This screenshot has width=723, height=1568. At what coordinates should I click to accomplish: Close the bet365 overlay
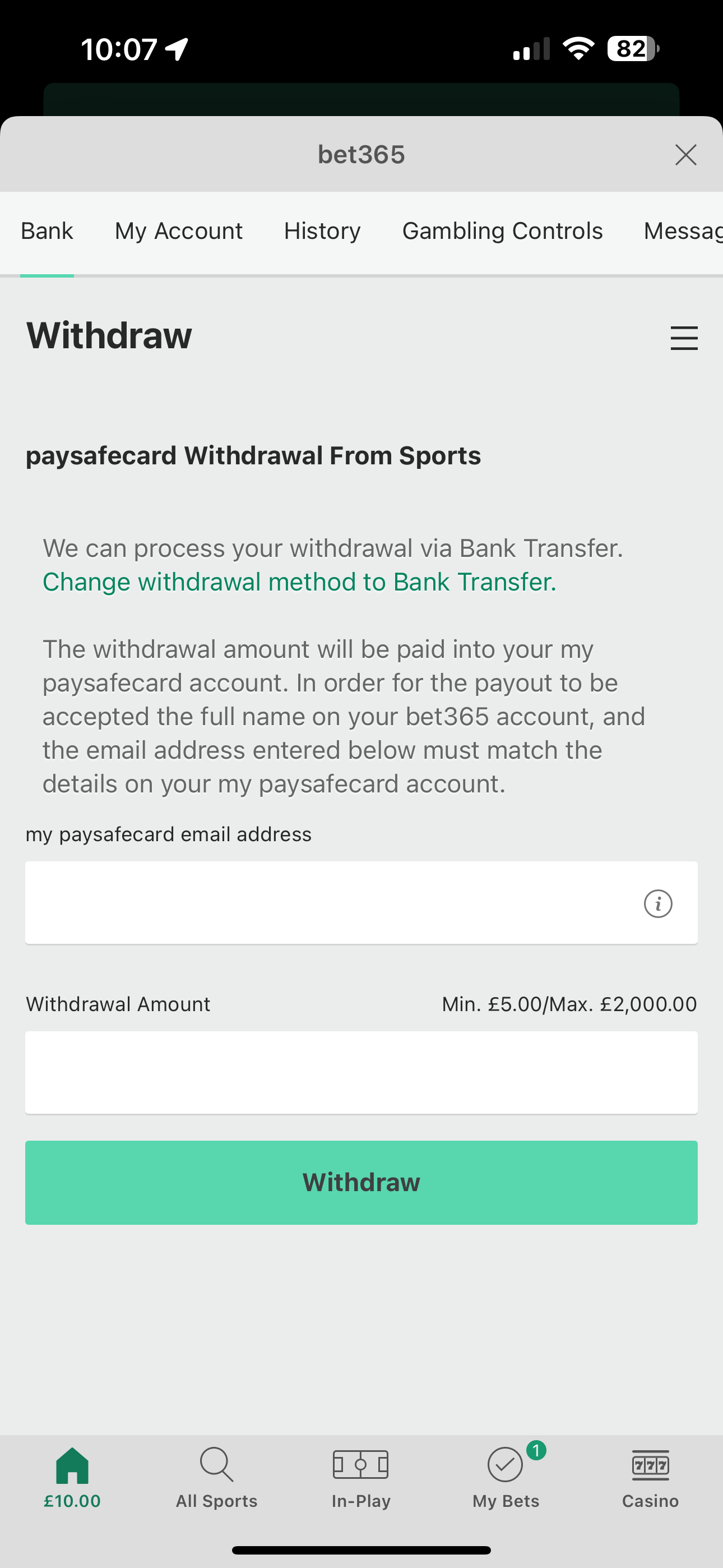coord(686,155)
